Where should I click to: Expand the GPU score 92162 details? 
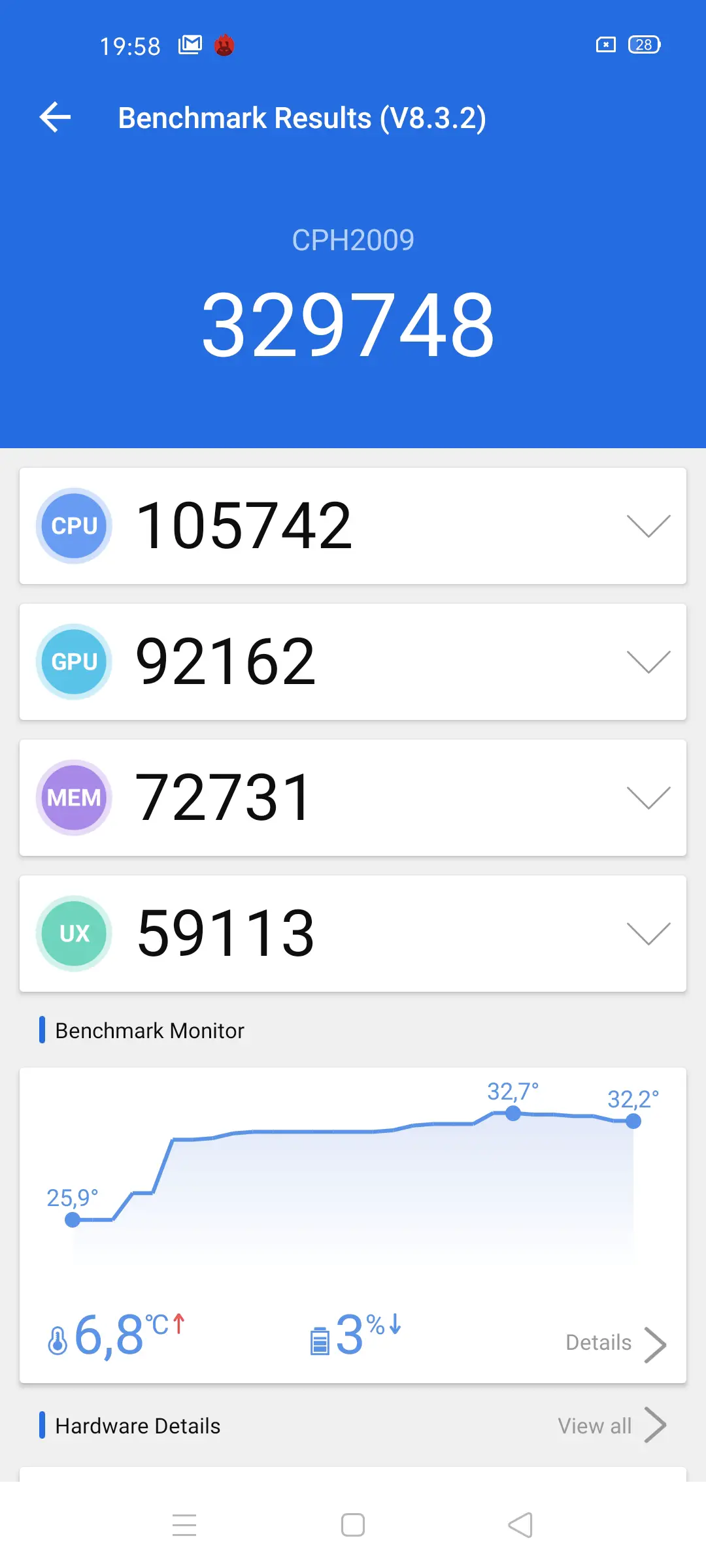(353, 662)
